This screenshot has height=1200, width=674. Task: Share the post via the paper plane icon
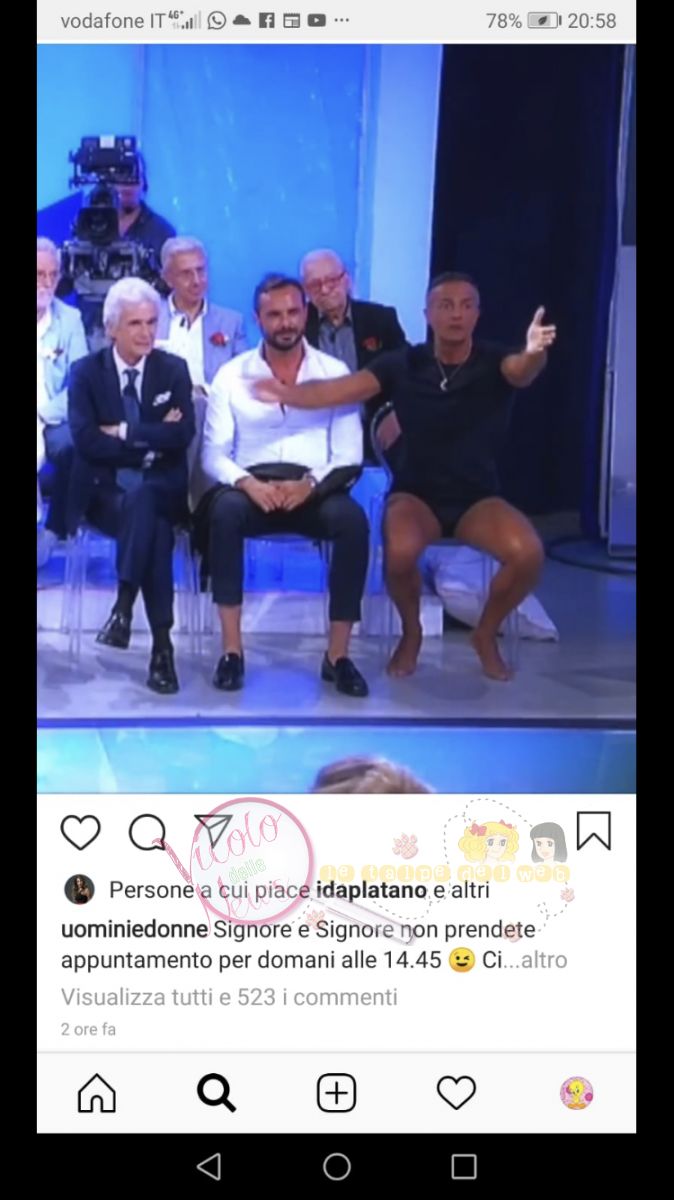pyautogui.click(x=213, y=829)
